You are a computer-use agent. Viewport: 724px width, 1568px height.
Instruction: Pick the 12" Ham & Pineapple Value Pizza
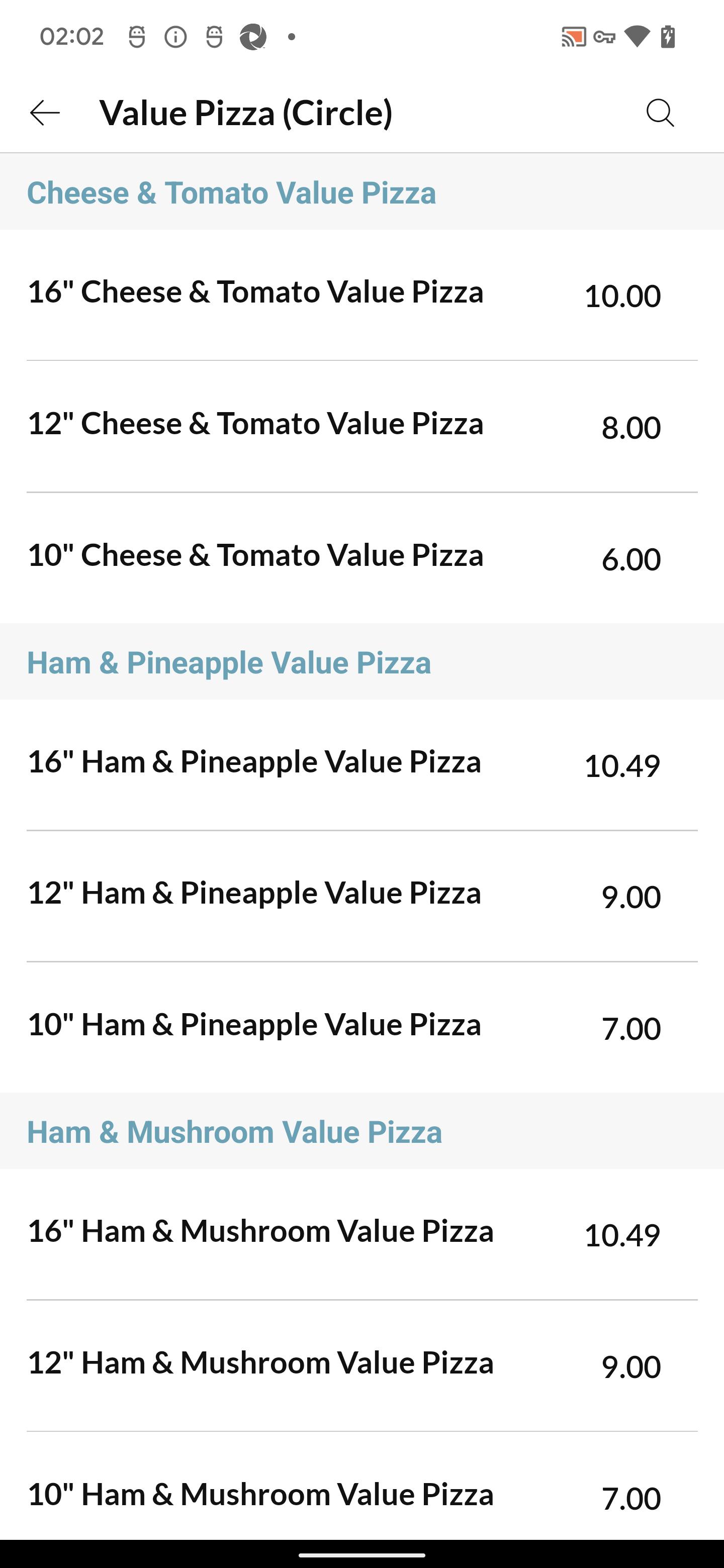point(361,896)
